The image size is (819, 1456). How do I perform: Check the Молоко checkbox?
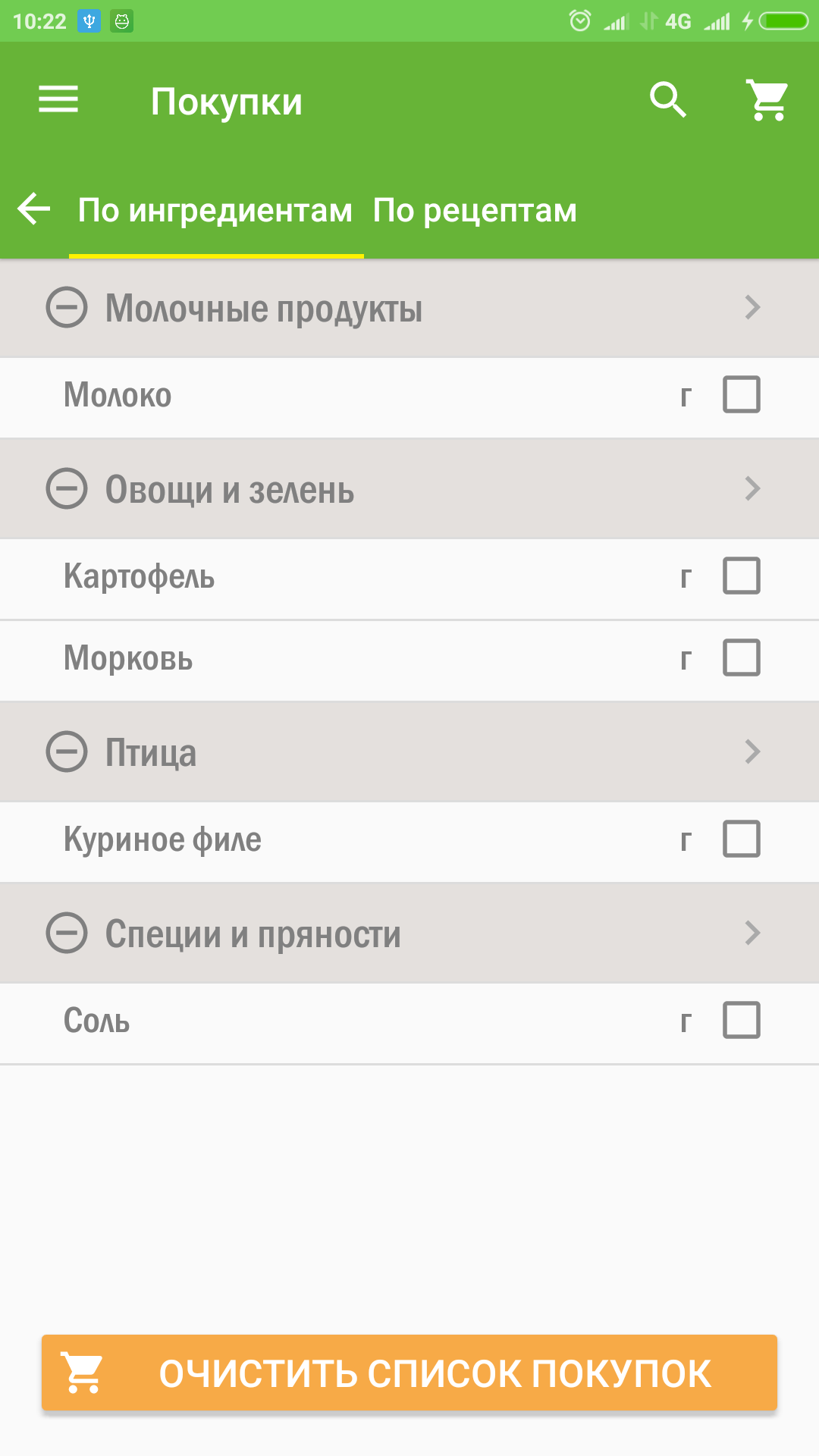click(x=741, y=394)
